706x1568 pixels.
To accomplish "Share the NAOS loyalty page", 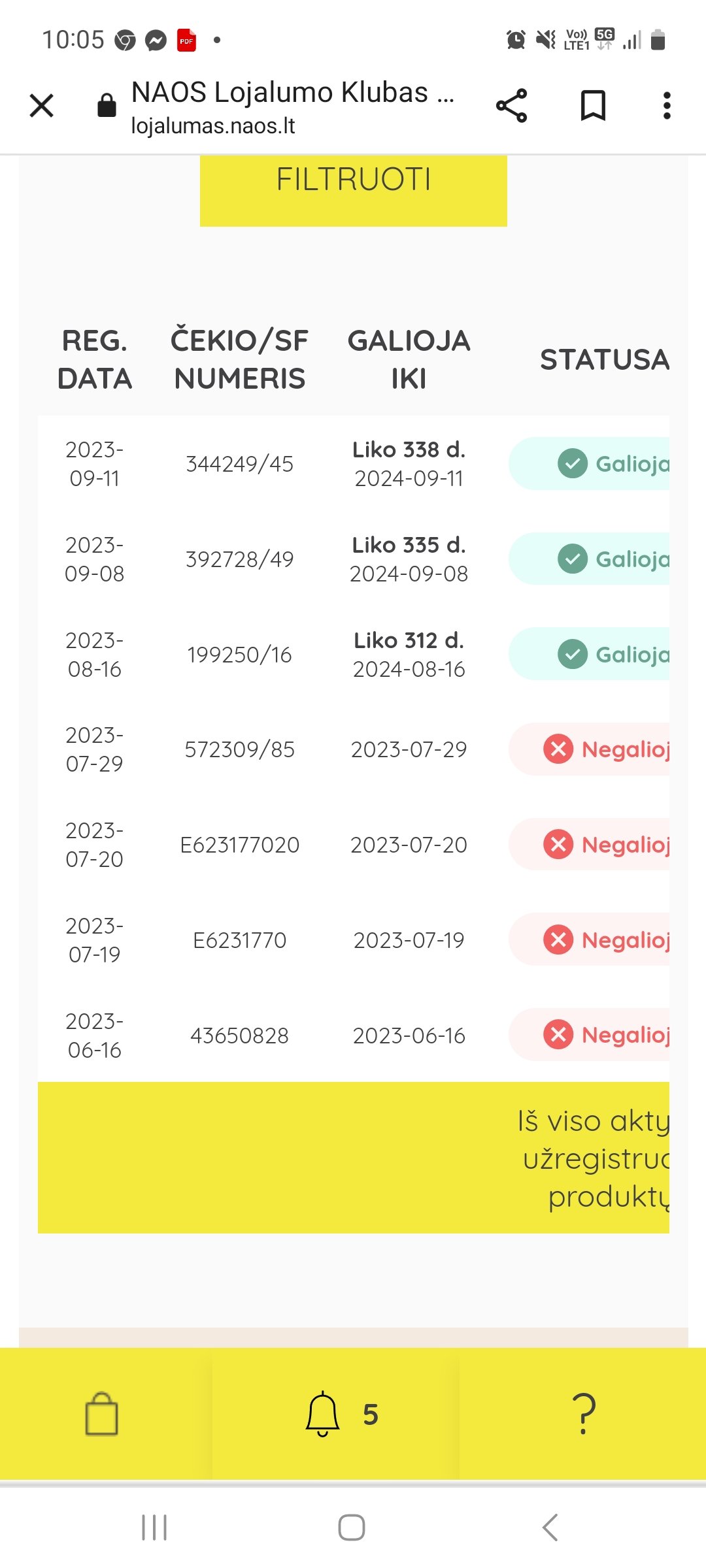I will tap(511, 105).
